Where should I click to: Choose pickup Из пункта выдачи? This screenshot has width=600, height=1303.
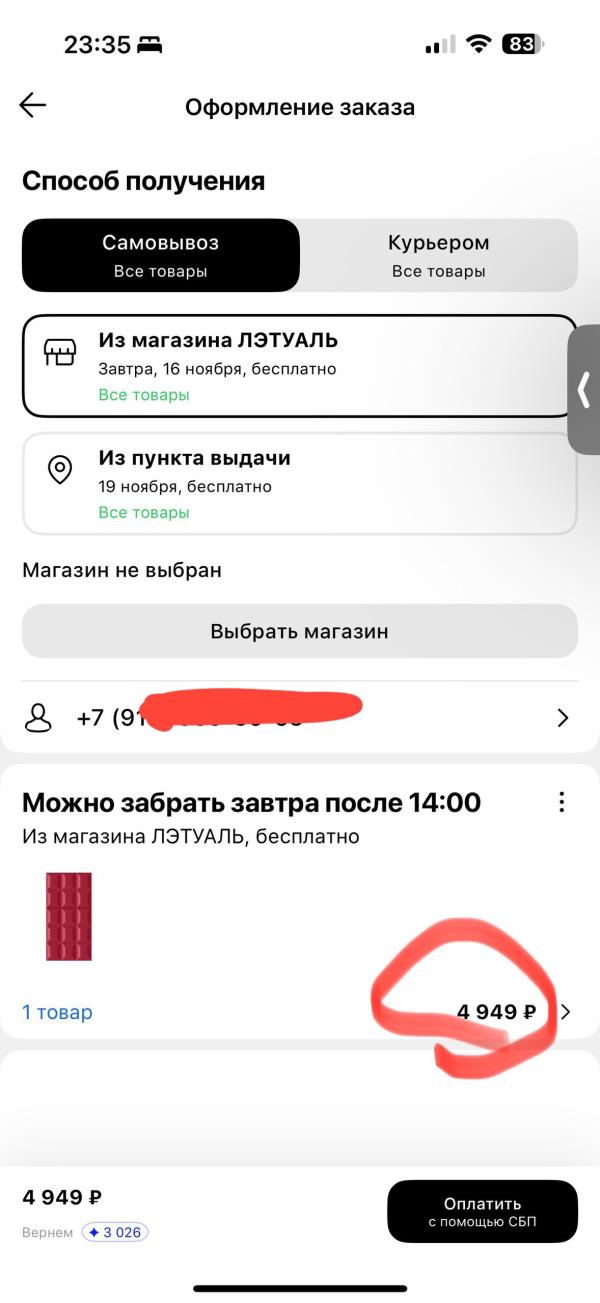click(299, 484)
